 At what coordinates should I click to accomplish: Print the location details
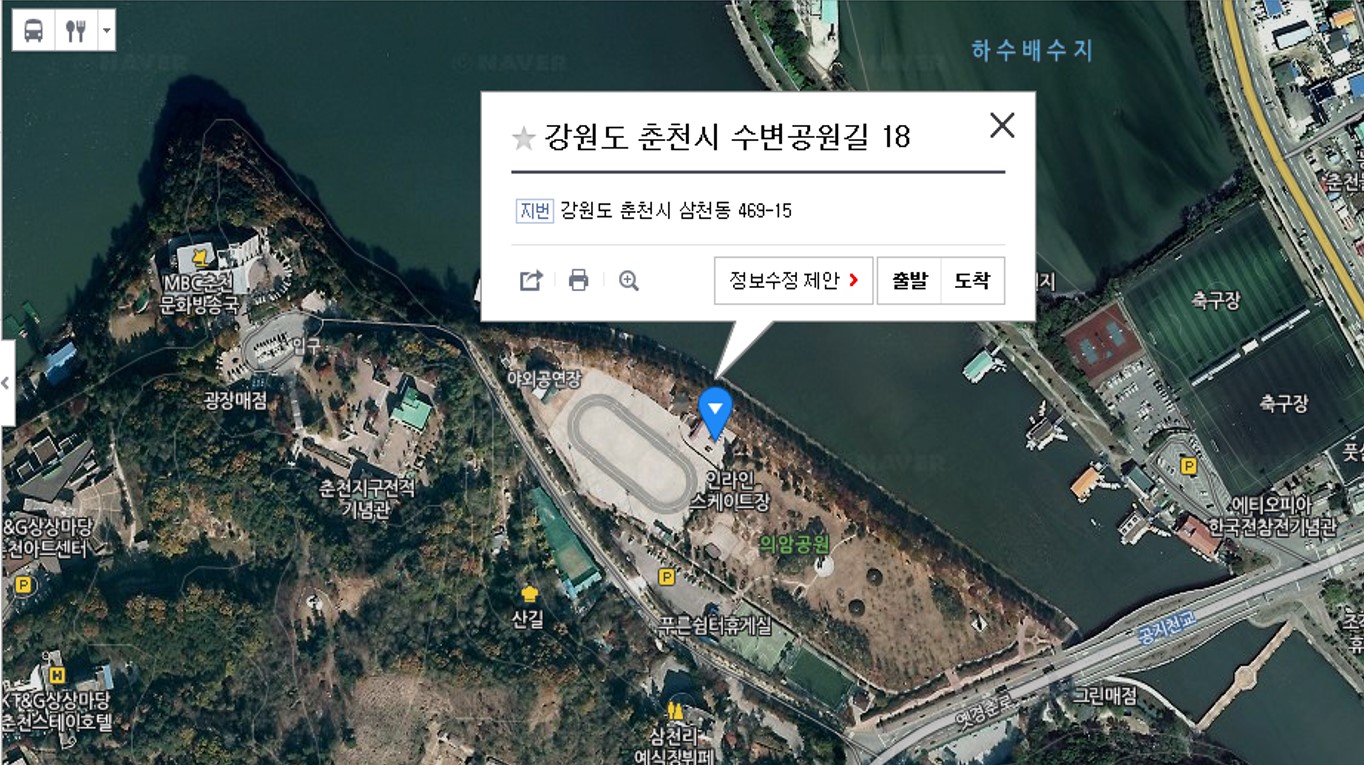point(578,281)
